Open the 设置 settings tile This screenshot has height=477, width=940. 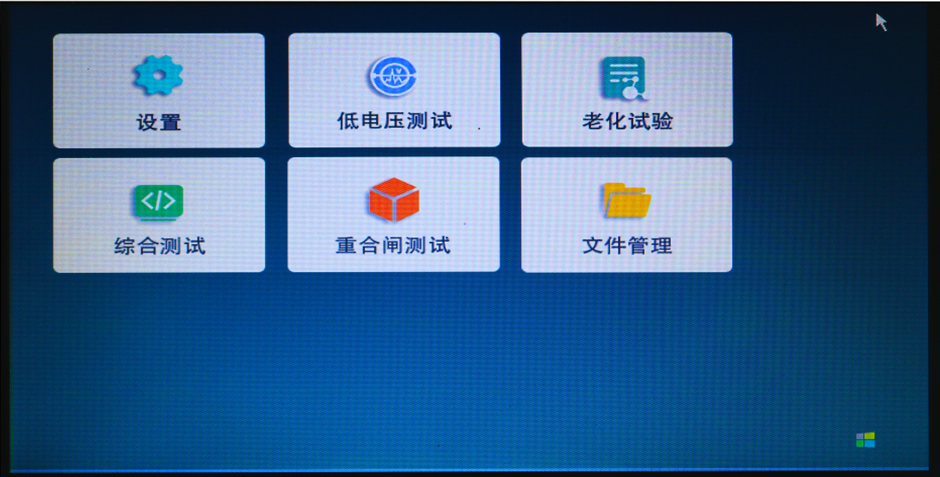158,90
